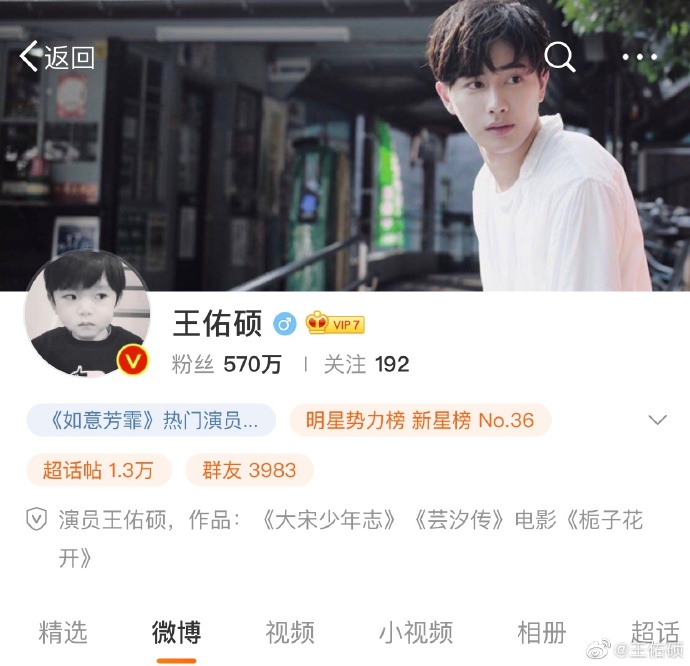Tap the 返回 back button

point(57,57)
